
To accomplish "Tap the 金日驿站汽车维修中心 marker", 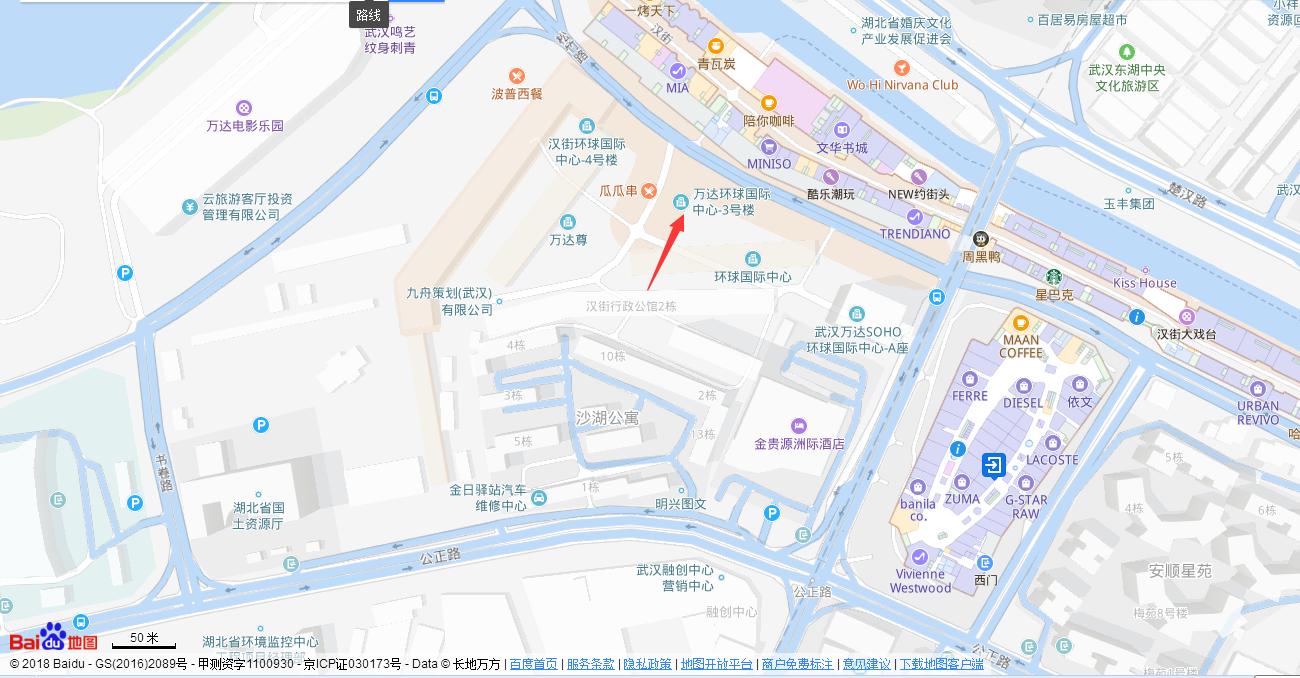I will (x=539, y=497).
